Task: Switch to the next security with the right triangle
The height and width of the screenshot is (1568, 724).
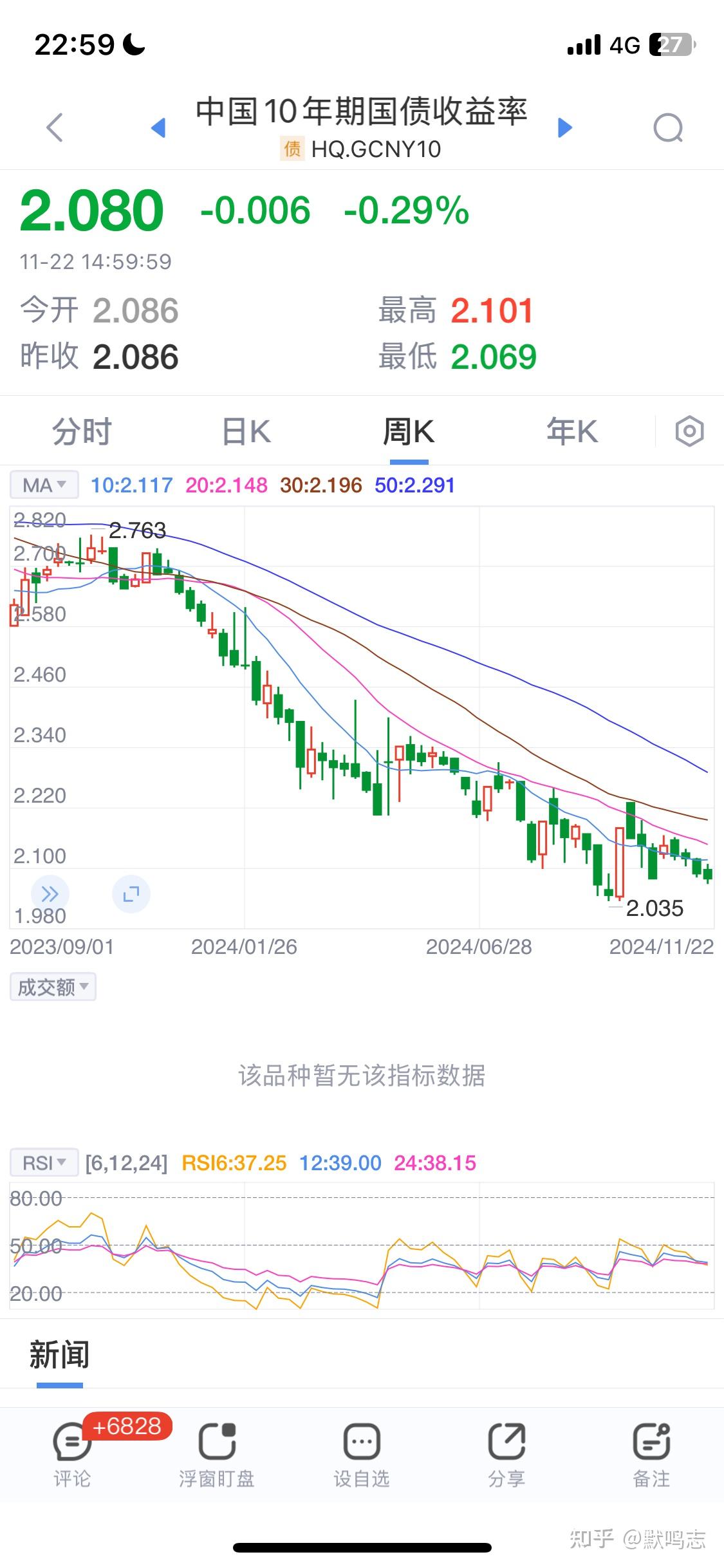Action: [564, 127]
